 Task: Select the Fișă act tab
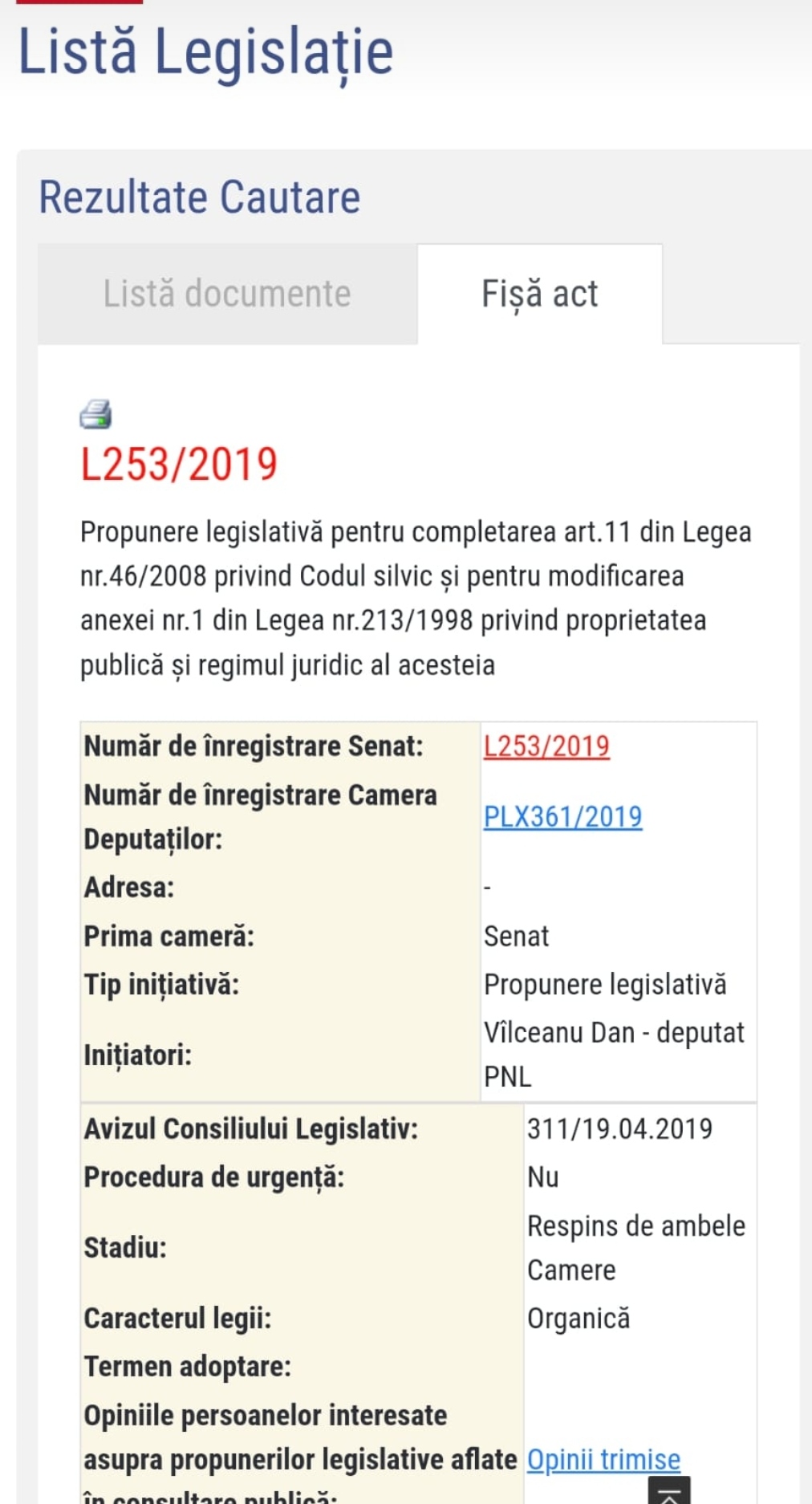pos(539,294)
